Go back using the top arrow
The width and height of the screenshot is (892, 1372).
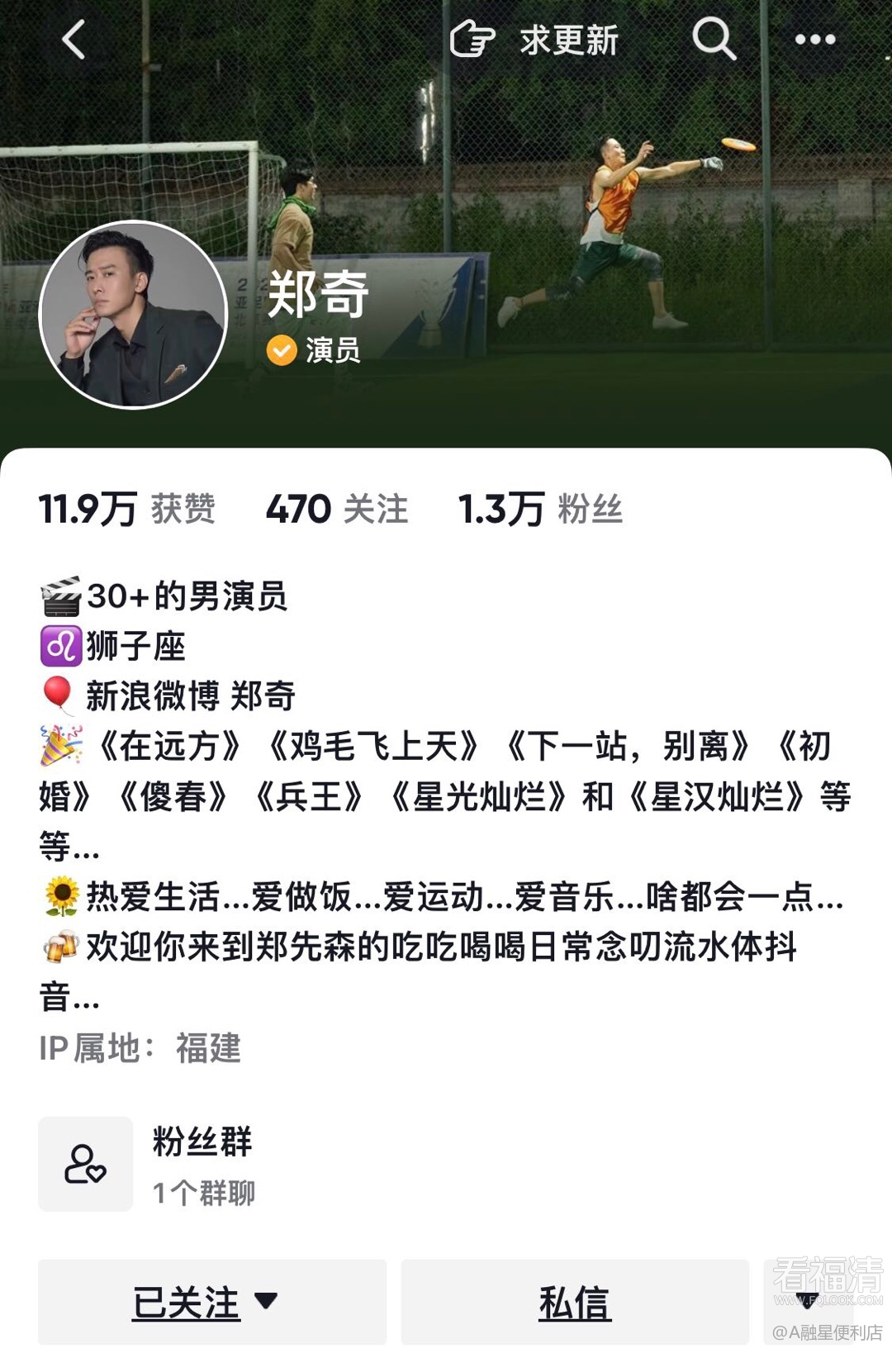pyautogui.click(x=74, y=40)
